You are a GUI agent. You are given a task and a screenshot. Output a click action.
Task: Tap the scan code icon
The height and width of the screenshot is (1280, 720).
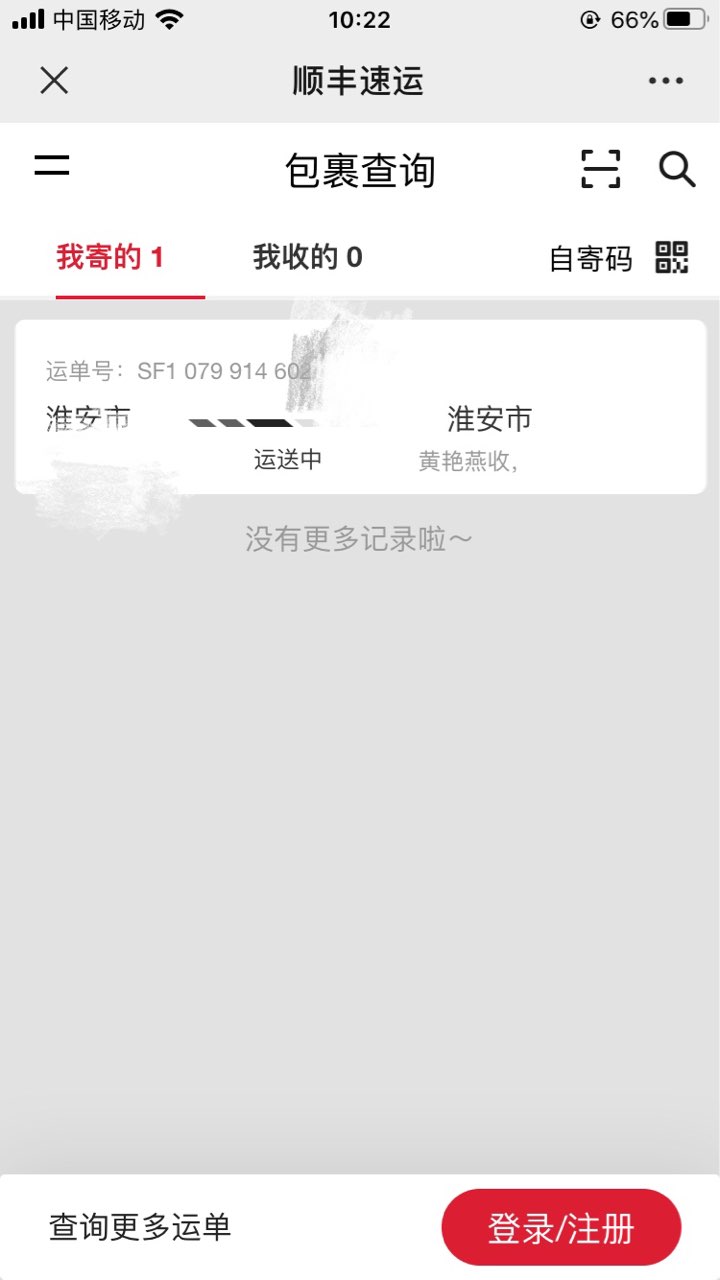coord(600,169)
